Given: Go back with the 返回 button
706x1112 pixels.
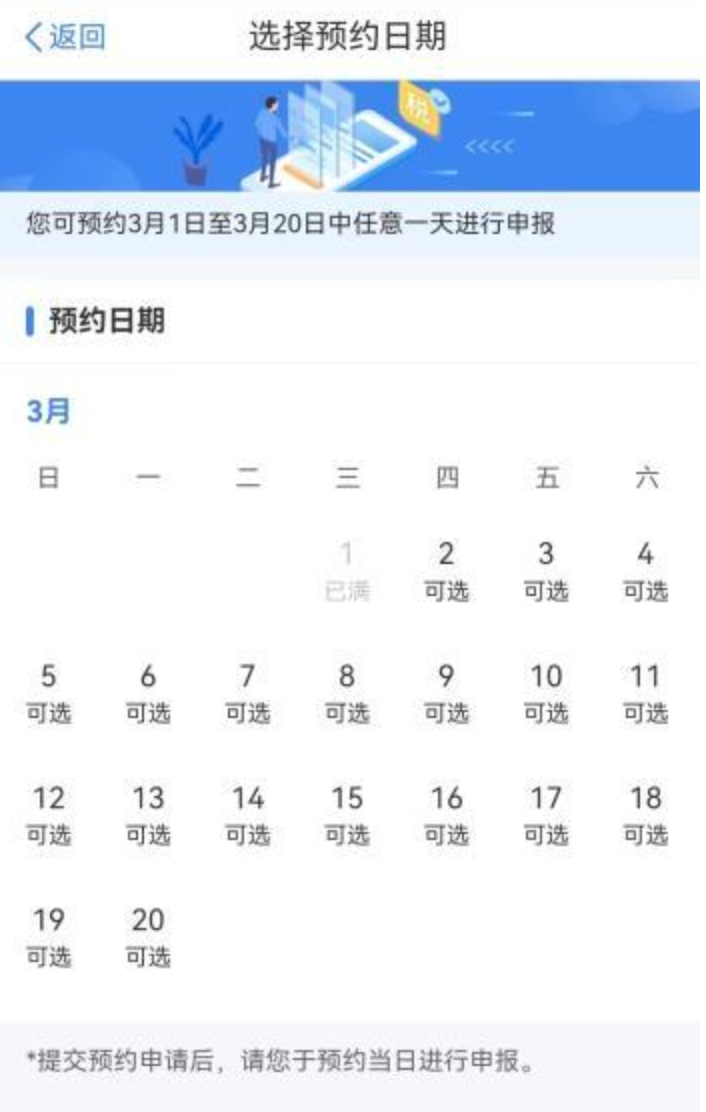Looking at the screenshot, I should (65, 37).
